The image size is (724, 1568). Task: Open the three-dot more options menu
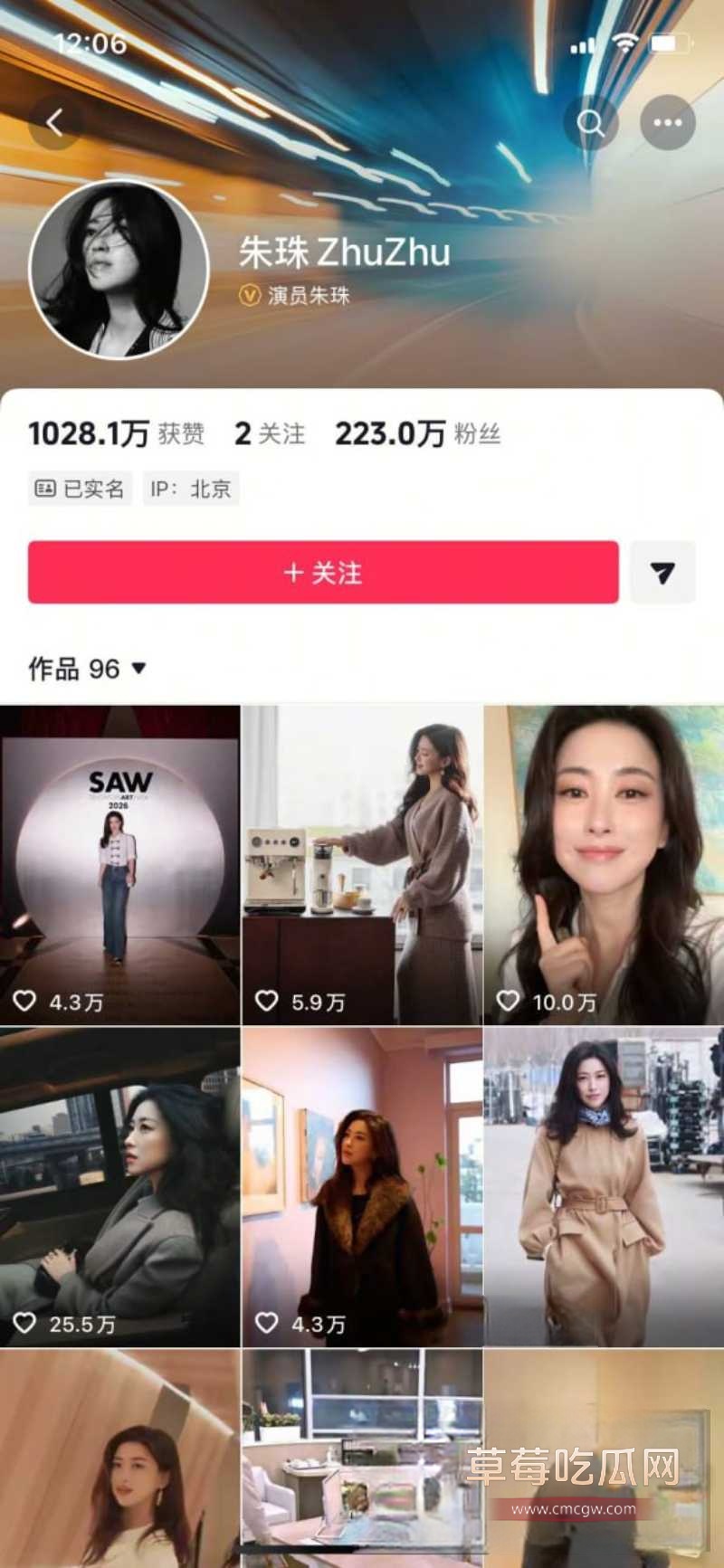coord(667,124)
